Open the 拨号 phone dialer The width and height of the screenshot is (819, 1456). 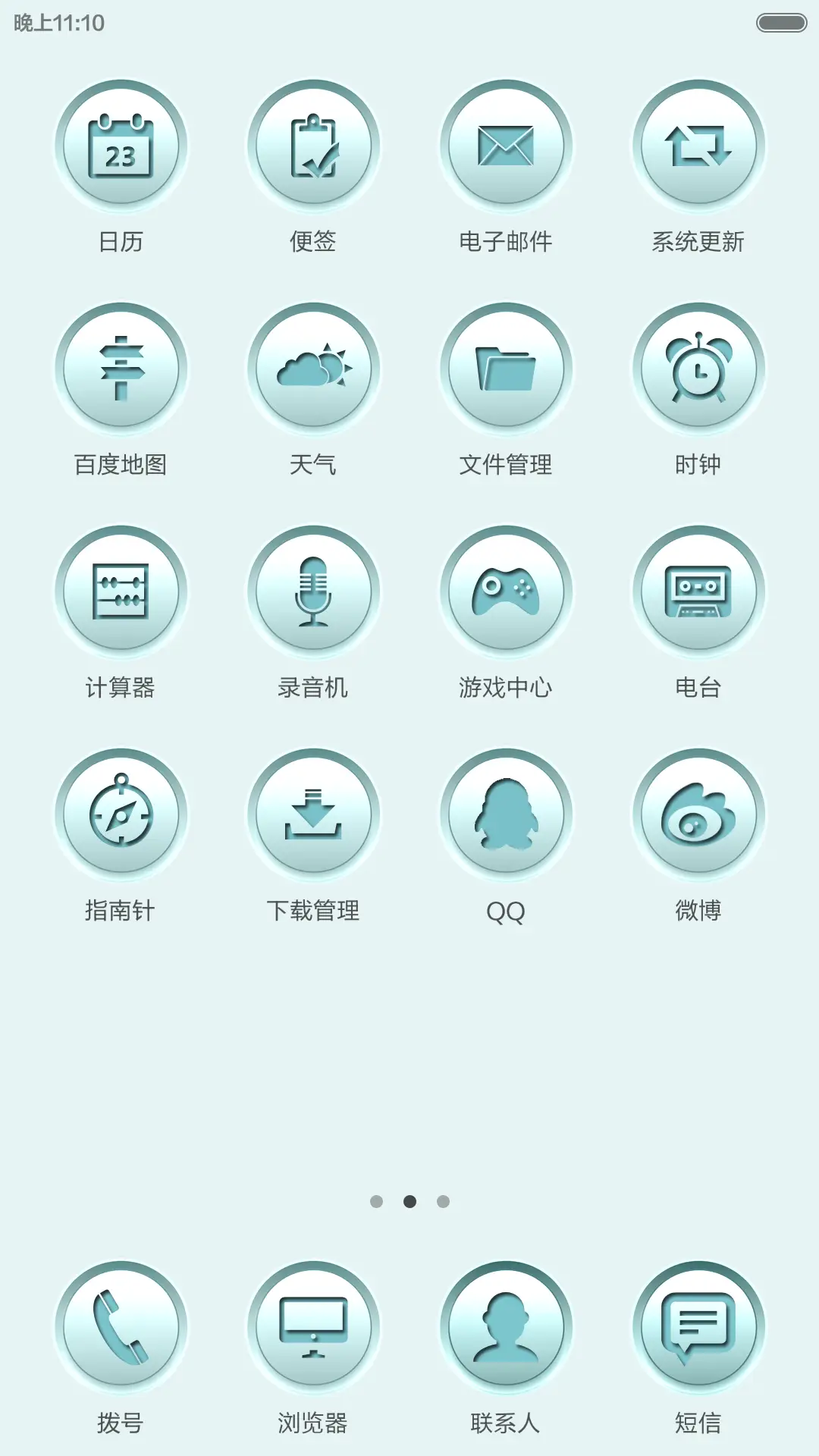122,1327
